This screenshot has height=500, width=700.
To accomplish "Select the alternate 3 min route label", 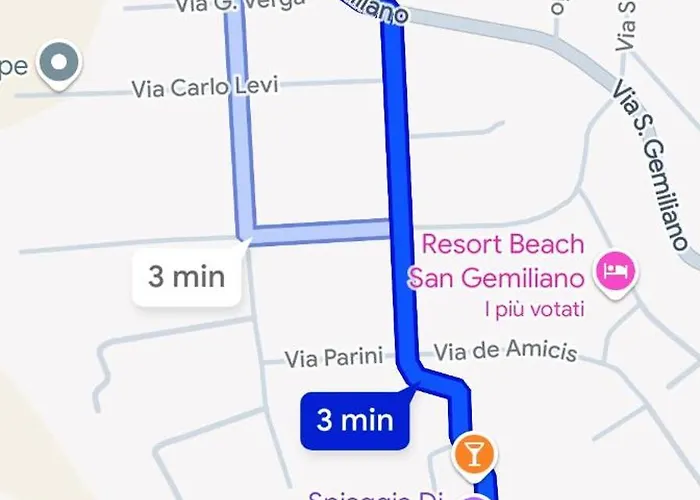I will 187,276.
